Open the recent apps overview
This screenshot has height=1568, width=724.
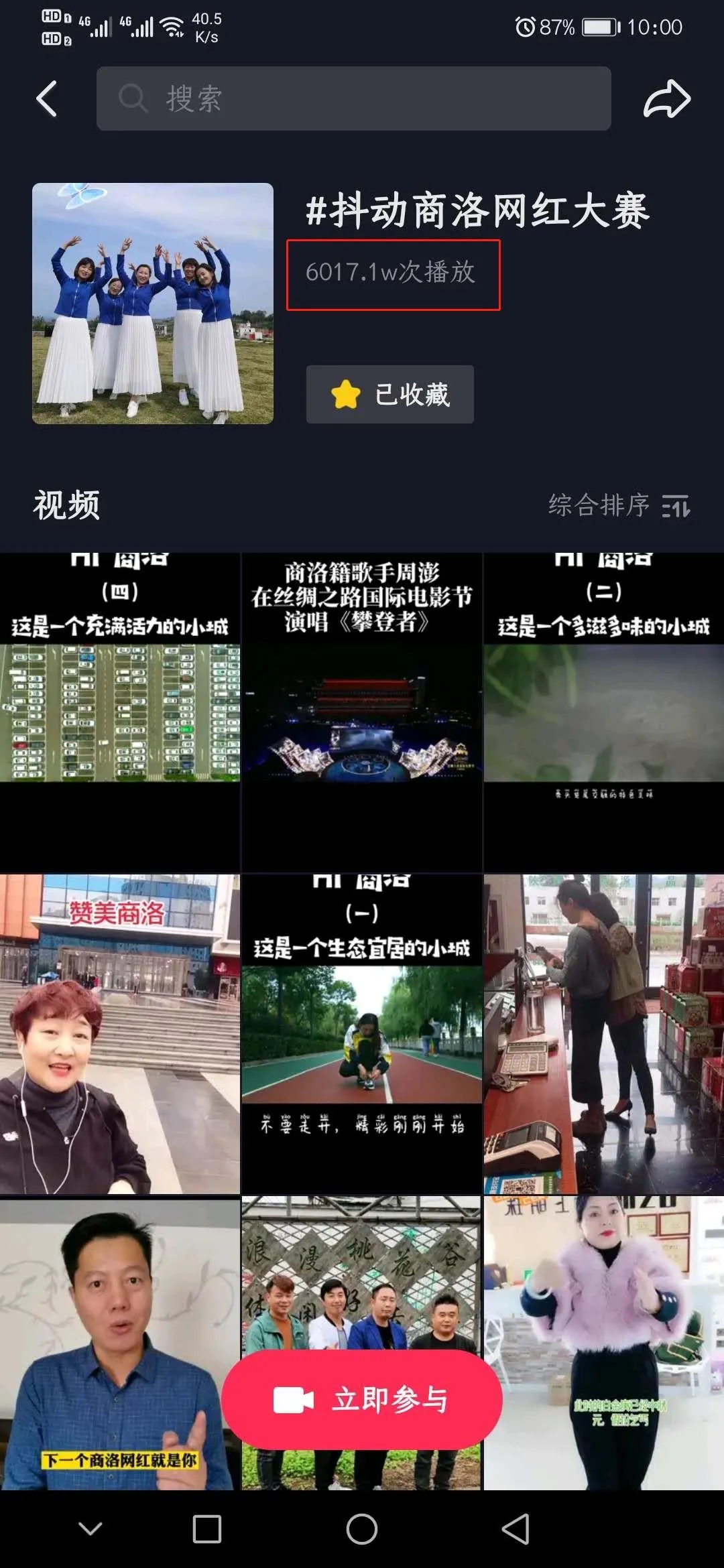pyautogui.click(x=206, y=1529)
